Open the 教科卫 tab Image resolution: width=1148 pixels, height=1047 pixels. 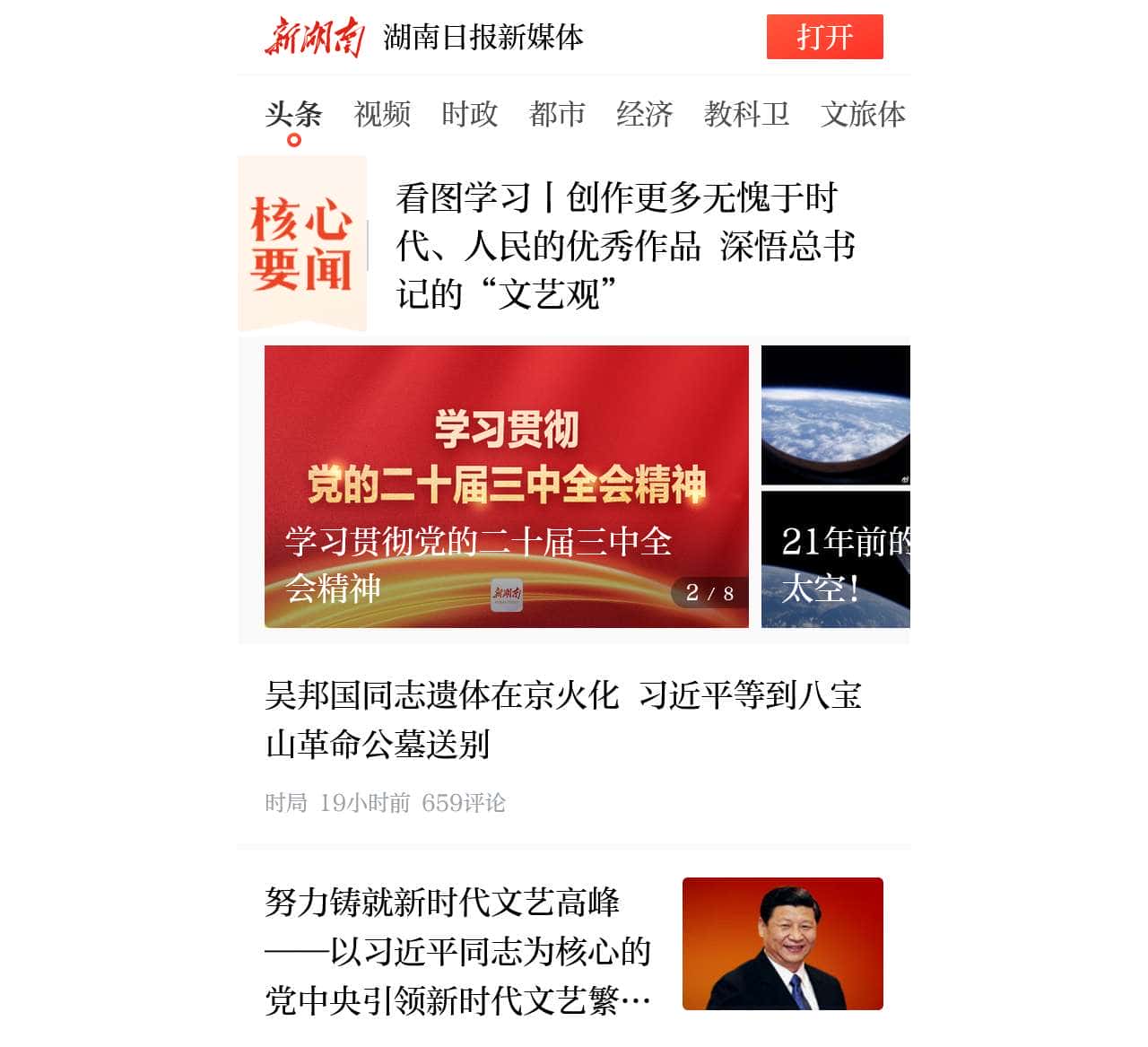(746, 114)
